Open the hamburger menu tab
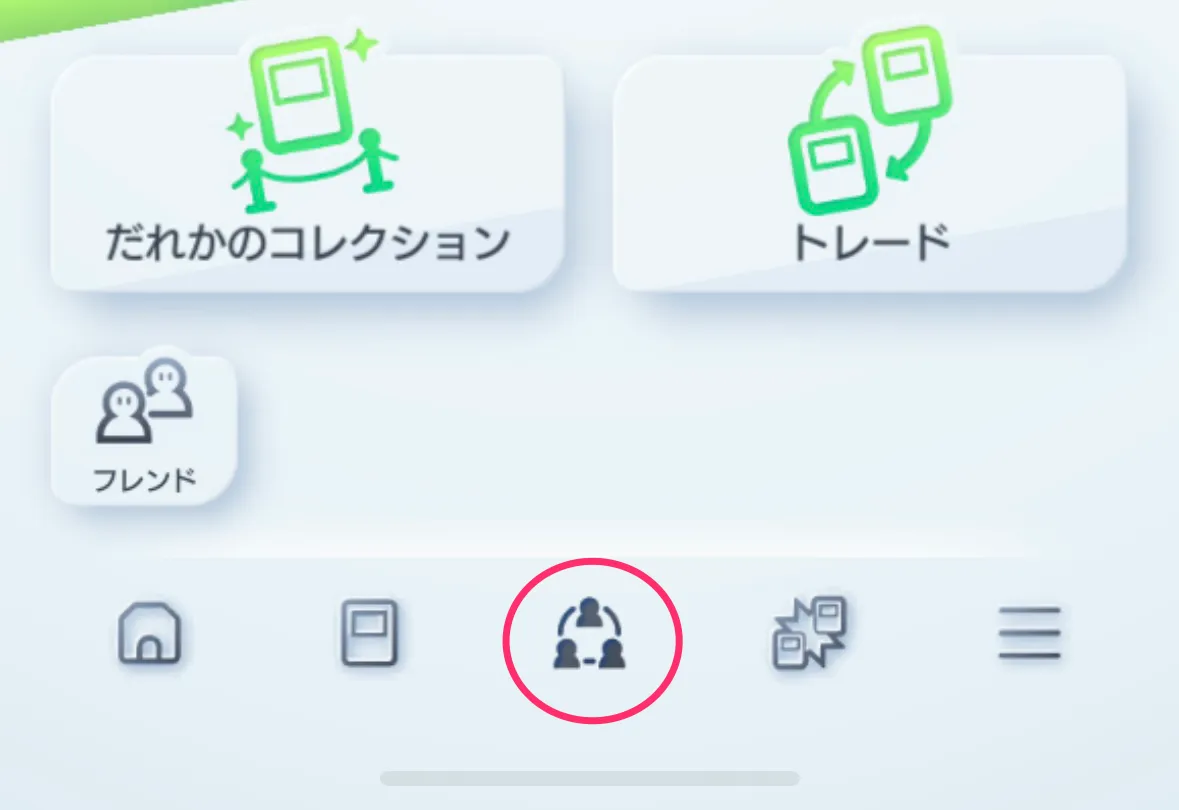Image resolution: width=1179 pixels, height=810 pixels. point(1029,634)
